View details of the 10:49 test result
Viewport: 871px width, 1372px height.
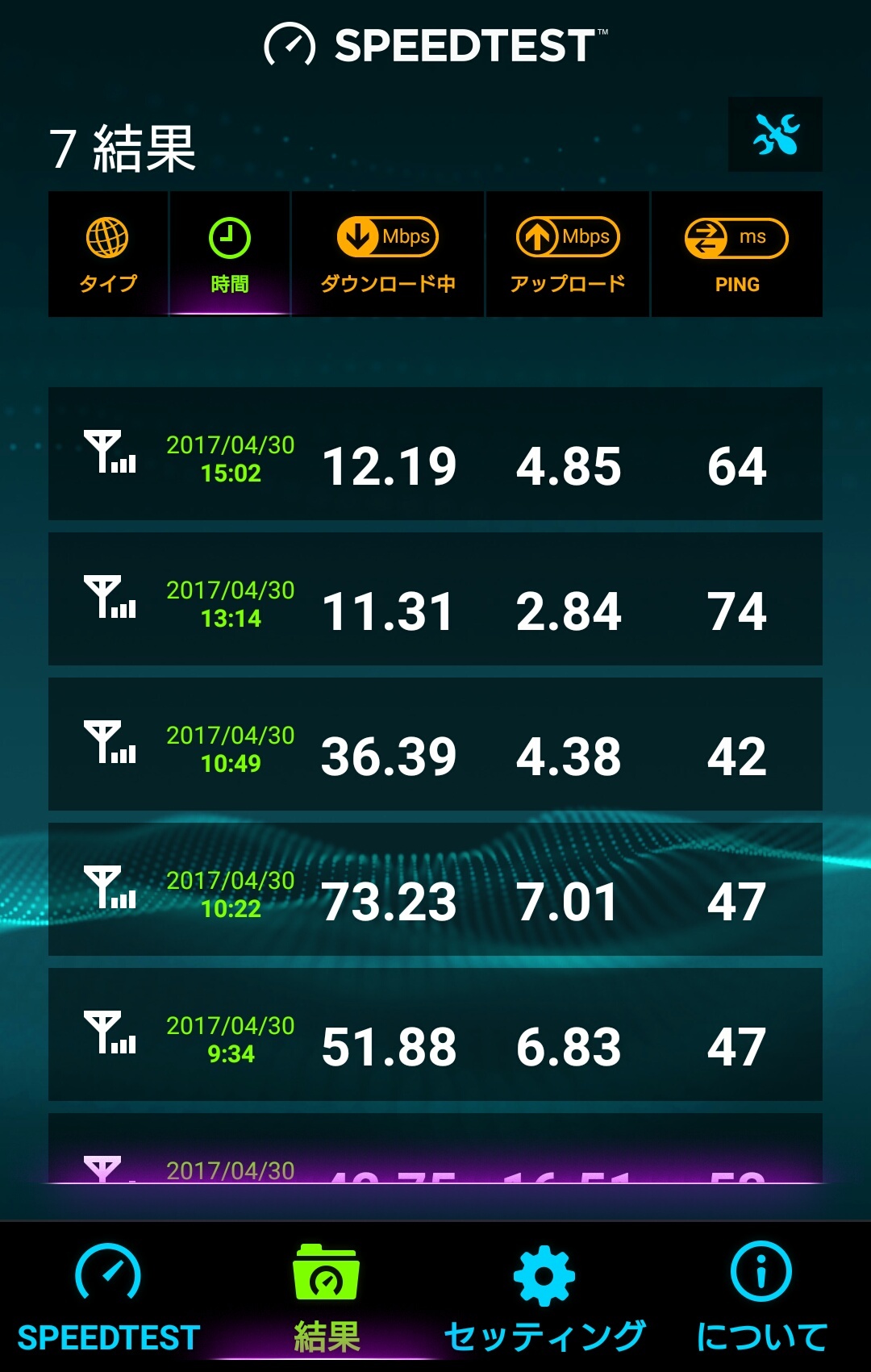point(435,744)
